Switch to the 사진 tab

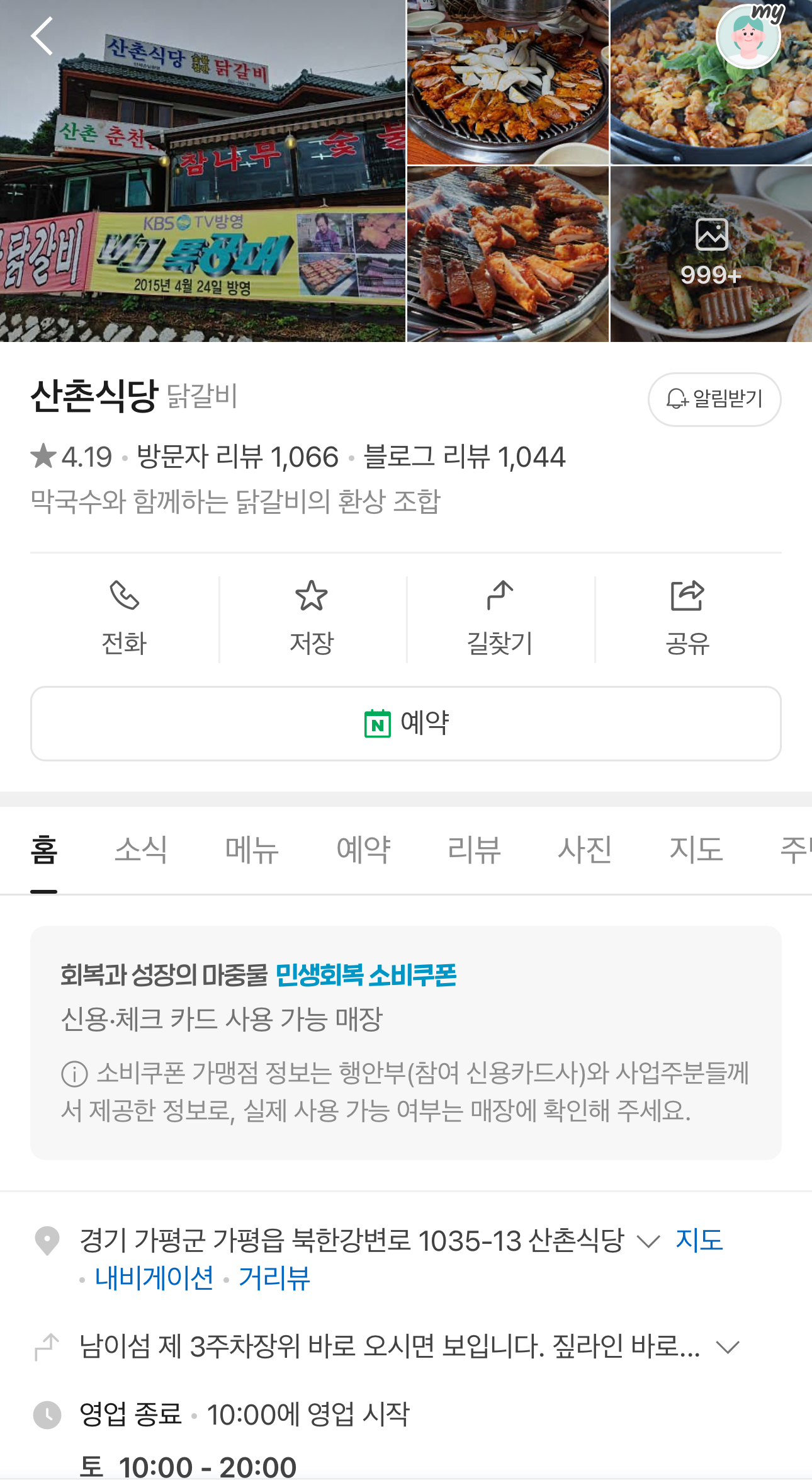585,850
